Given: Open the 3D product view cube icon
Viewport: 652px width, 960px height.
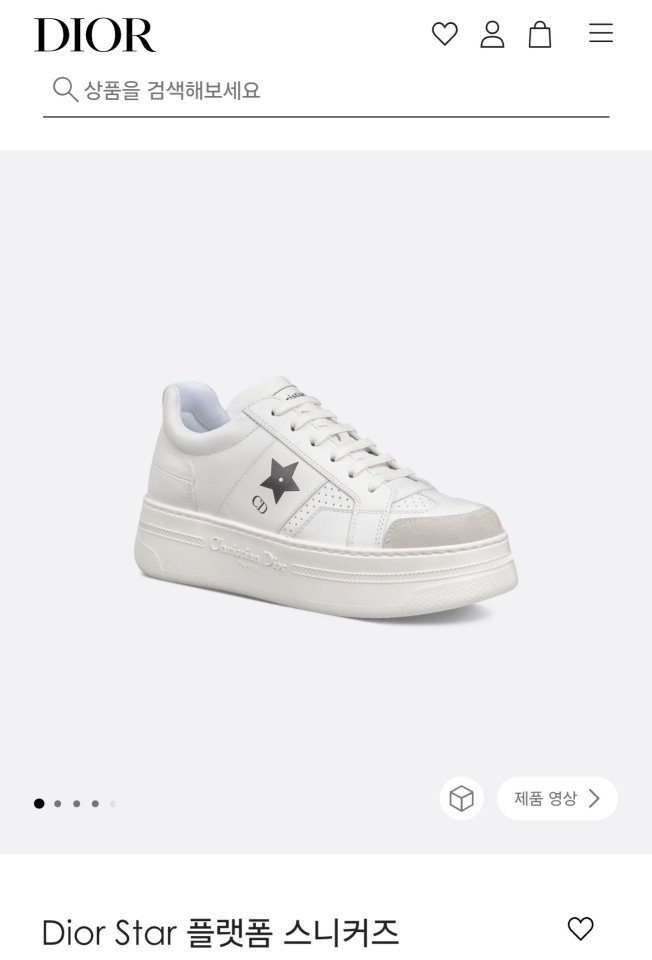Looking at the screenshot, I should (x=461, y=798).
